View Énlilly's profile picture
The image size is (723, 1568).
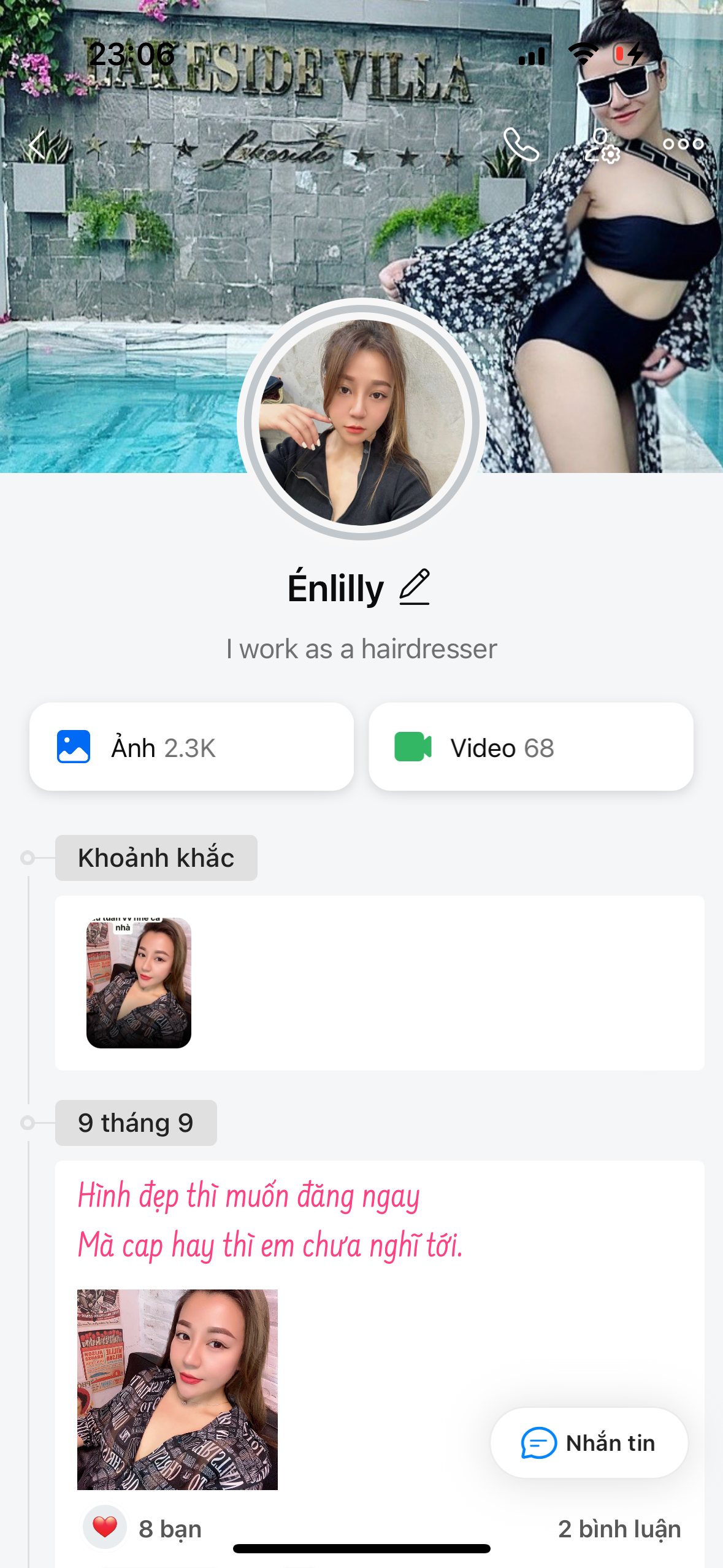[x=362, y=421]
